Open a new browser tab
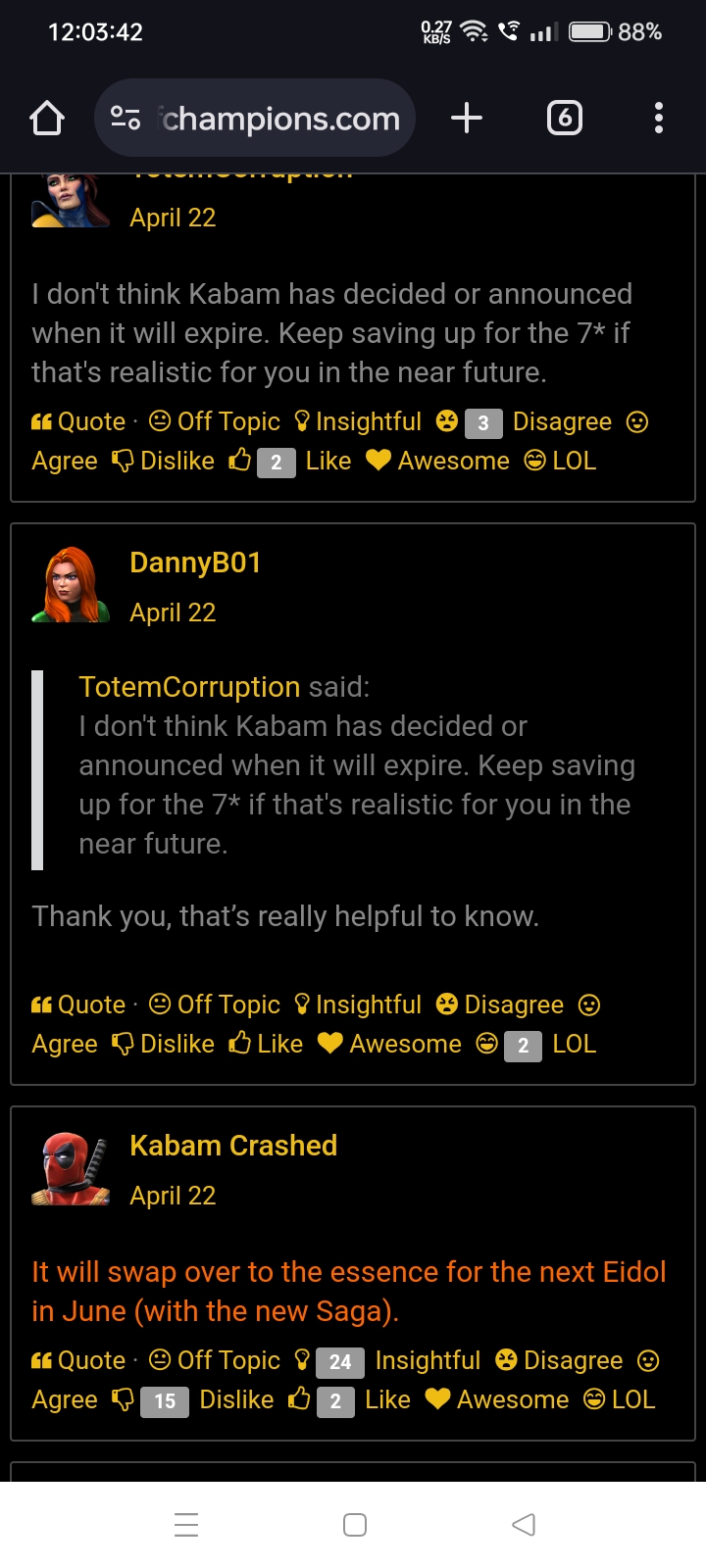Viewport: 706px width, 1568px height. [x=467, y=119]
